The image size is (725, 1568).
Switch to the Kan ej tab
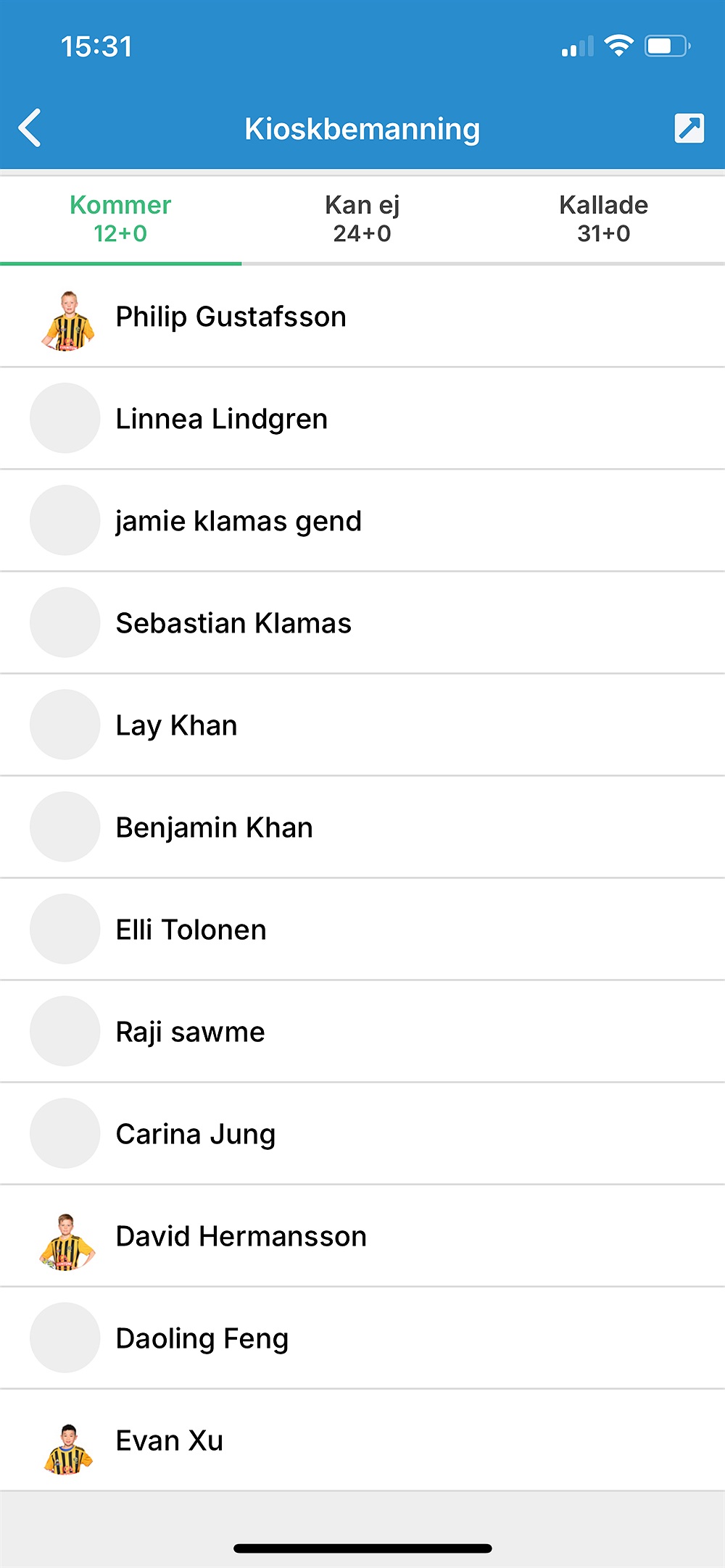point(362,219)
